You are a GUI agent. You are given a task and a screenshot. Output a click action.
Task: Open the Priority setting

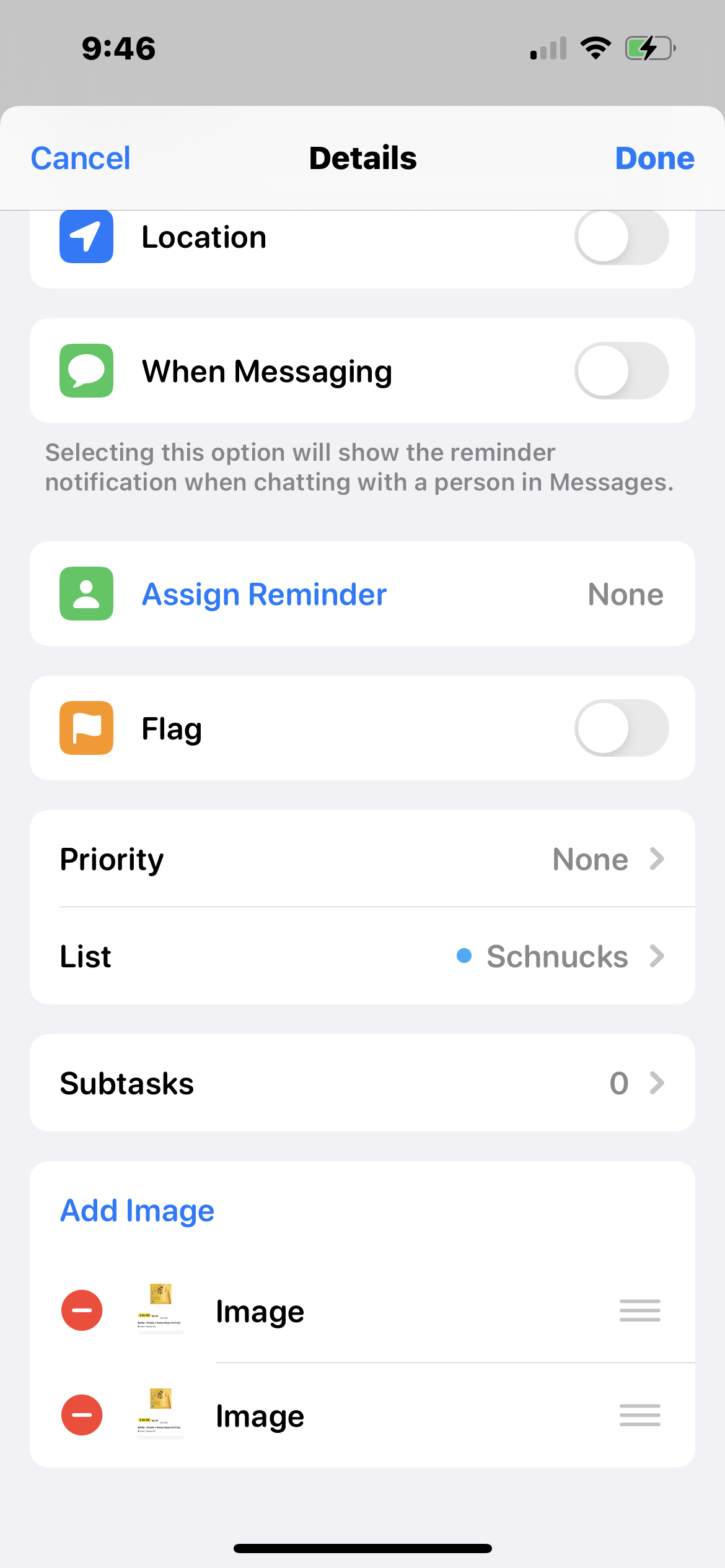tap(362, 859)
